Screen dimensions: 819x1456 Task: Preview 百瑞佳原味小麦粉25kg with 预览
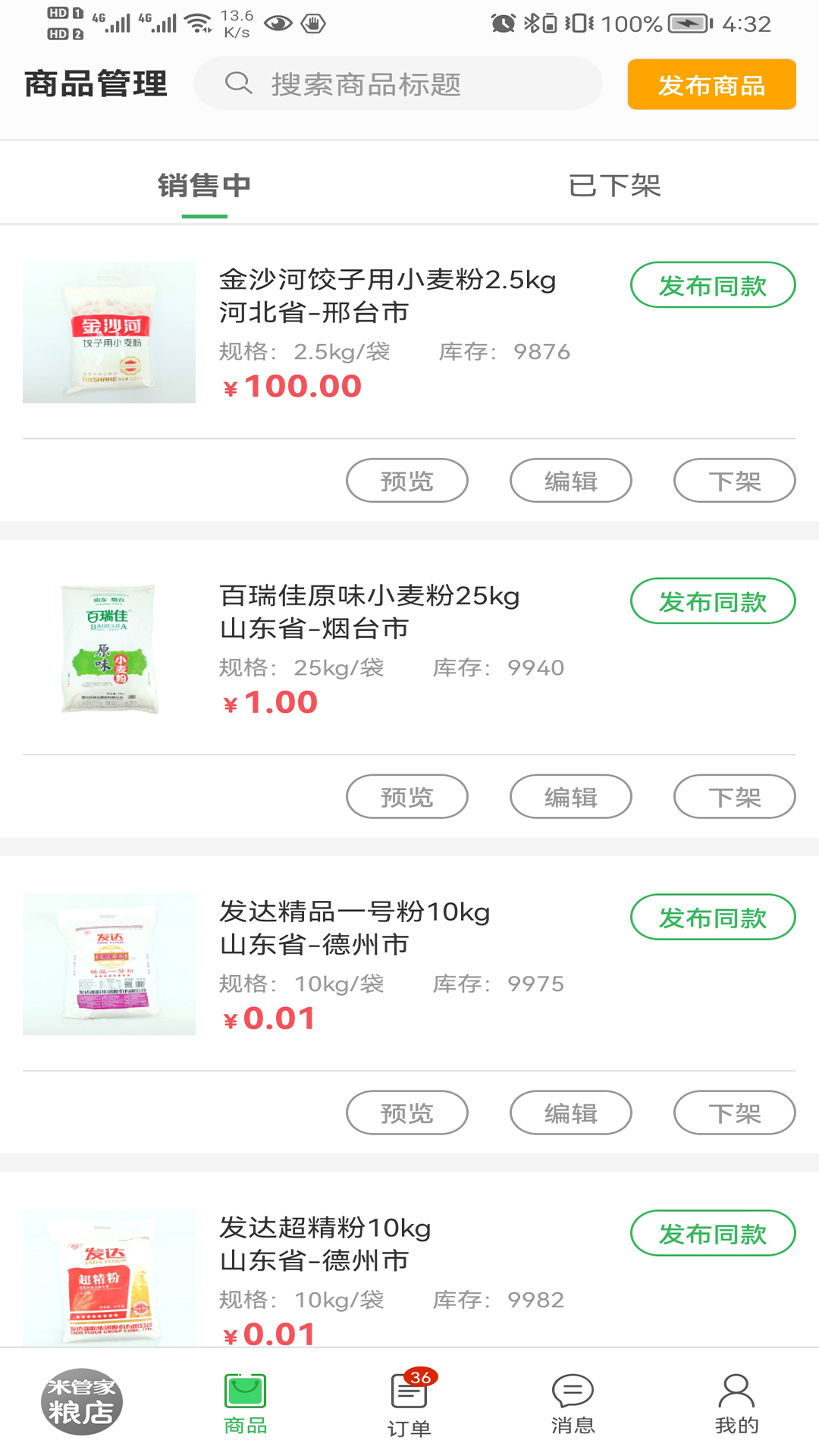(x=406, y=797)
